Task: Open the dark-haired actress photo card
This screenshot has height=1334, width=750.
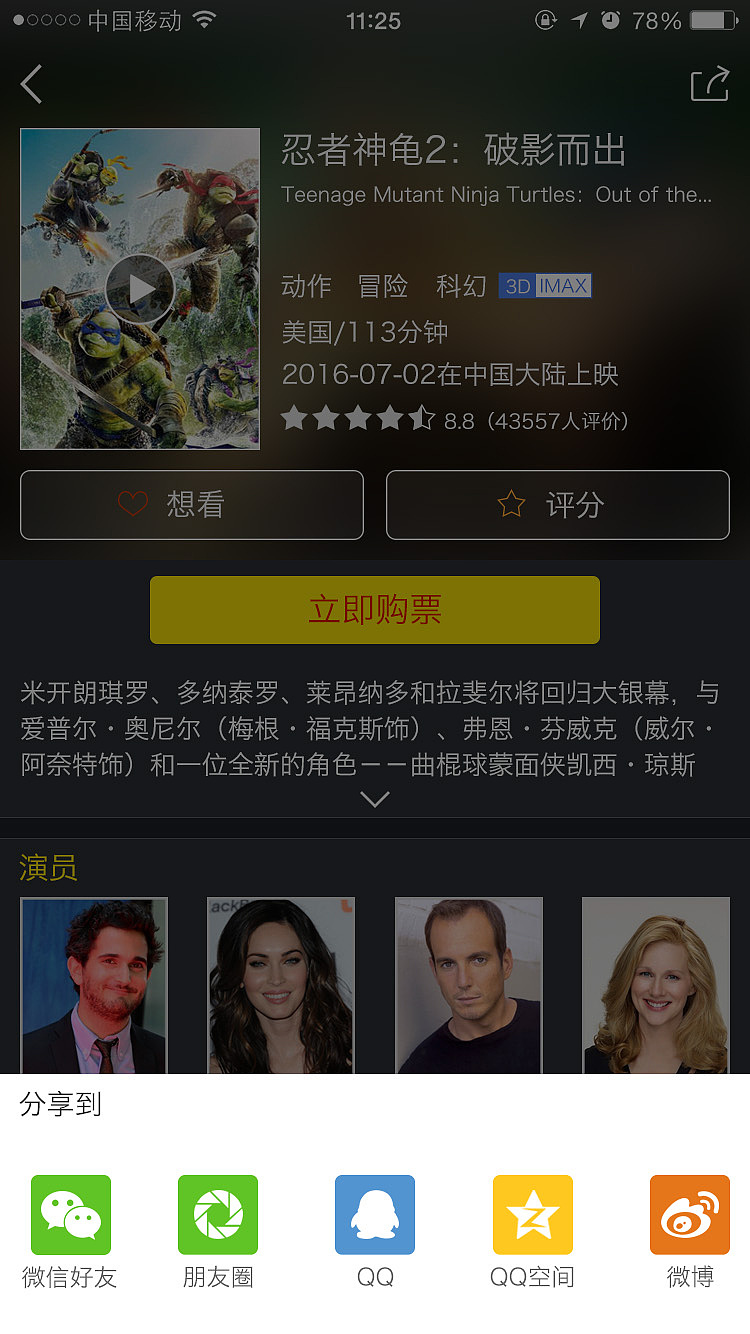Action: tap(281, 985)
